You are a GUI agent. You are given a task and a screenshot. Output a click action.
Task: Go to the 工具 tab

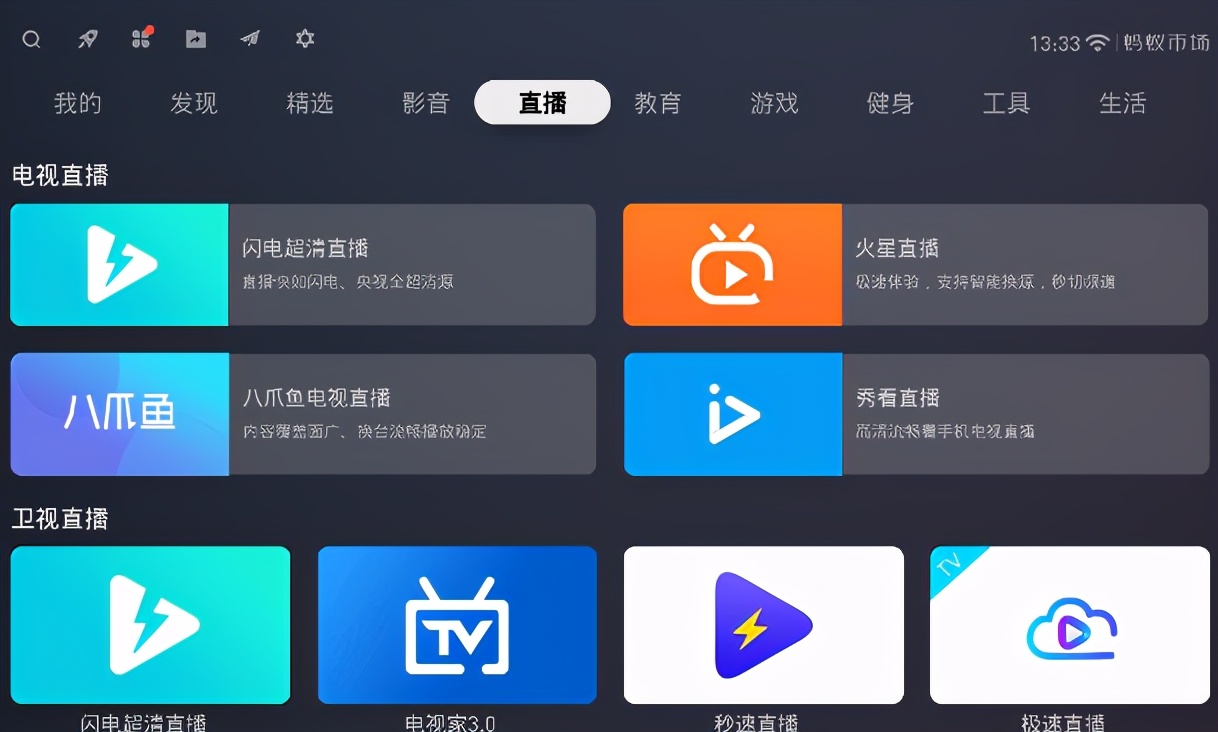pos(1006,103)
